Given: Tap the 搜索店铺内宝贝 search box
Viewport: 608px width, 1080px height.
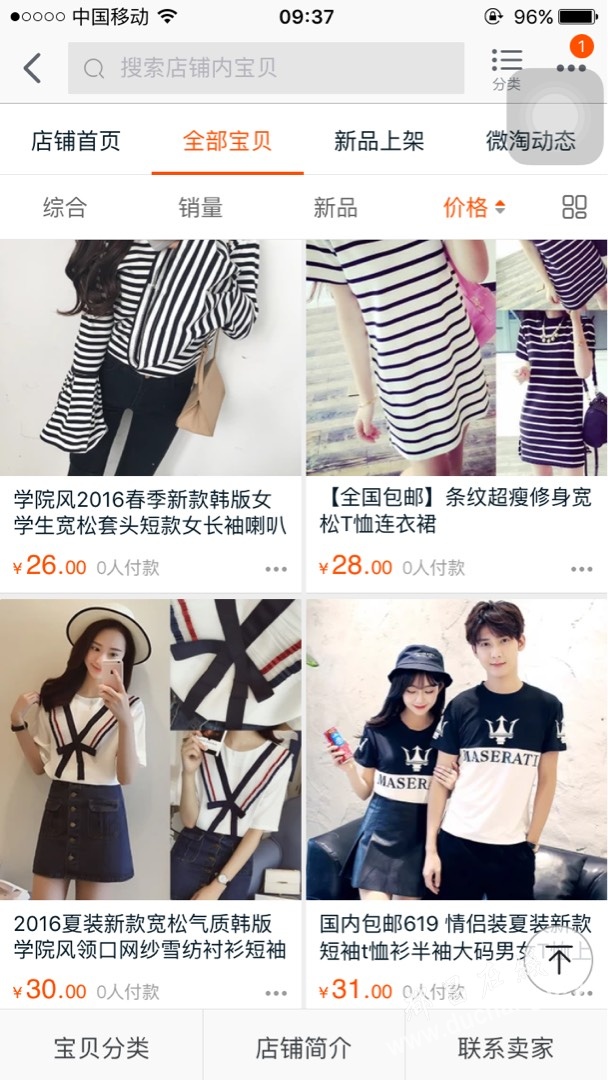Looking at the screenshot, I should pos(265,68).
